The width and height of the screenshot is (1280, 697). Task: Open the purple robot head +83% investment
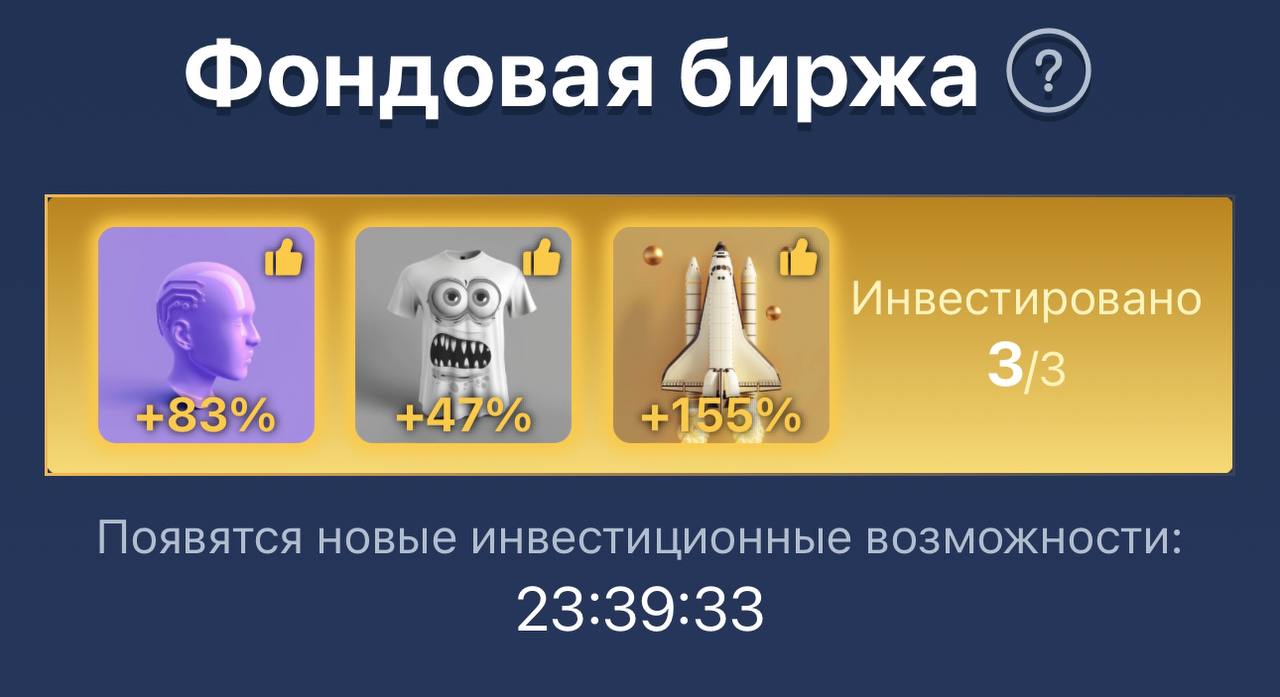206,335
